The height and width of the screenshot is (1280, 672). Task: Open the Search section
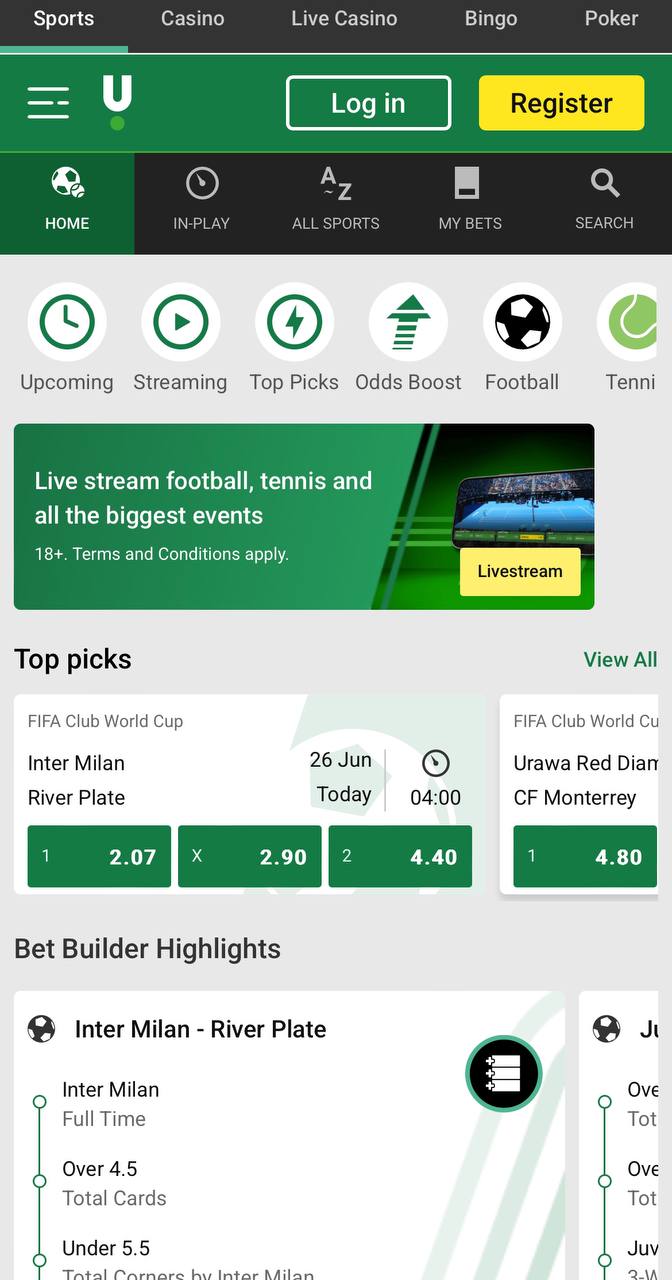click(604, 203)
